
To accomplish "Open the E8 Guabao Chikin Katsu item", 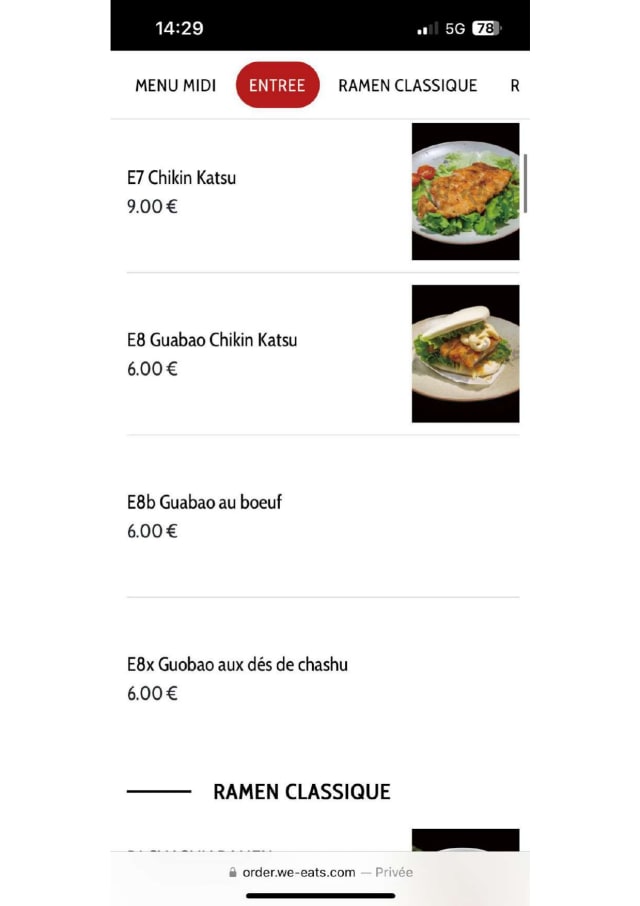I will click(x=212, y=340).
